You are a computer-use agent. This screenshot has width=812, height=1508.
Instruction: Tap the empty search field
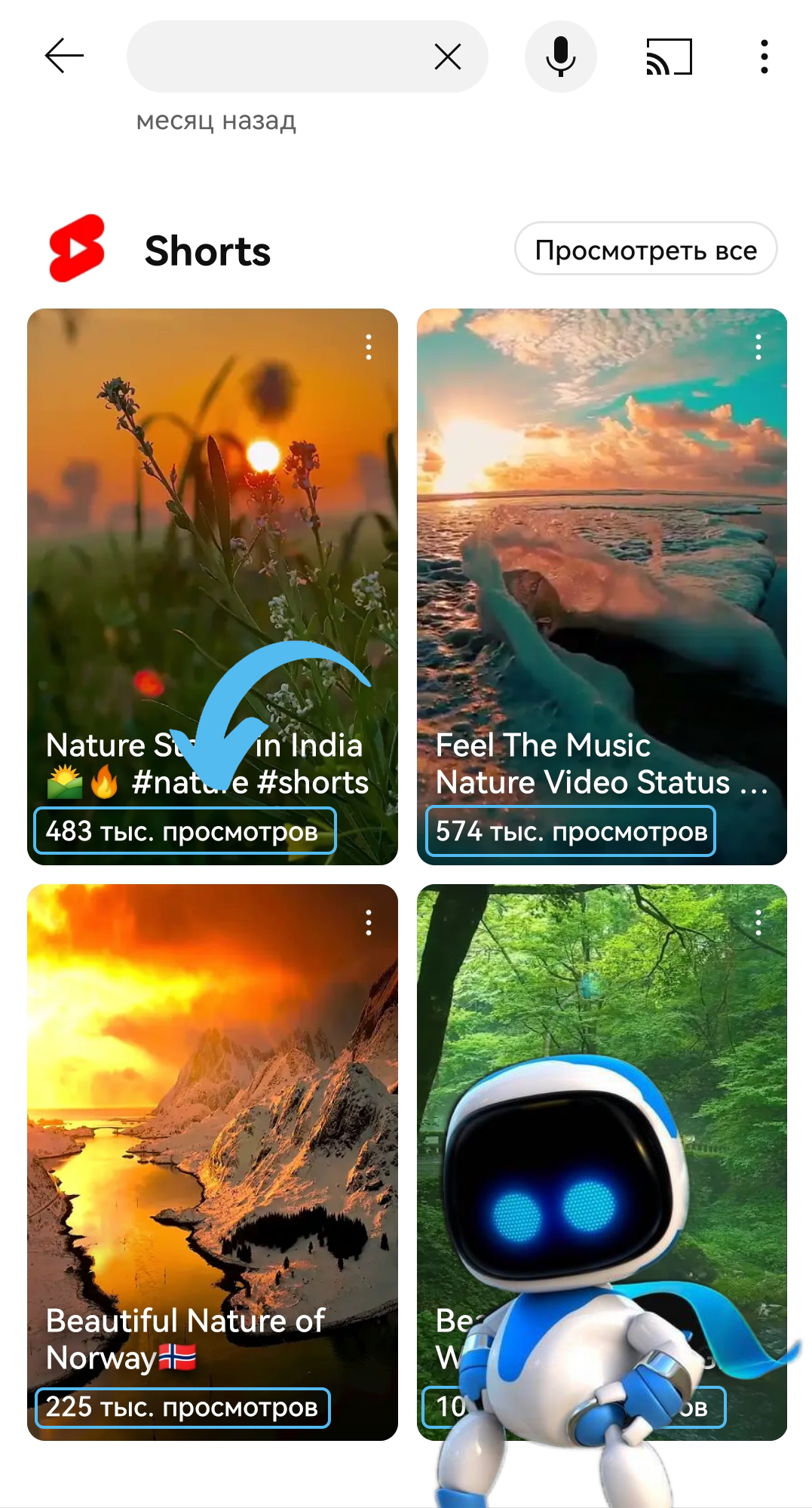click(x=271, y=57)
